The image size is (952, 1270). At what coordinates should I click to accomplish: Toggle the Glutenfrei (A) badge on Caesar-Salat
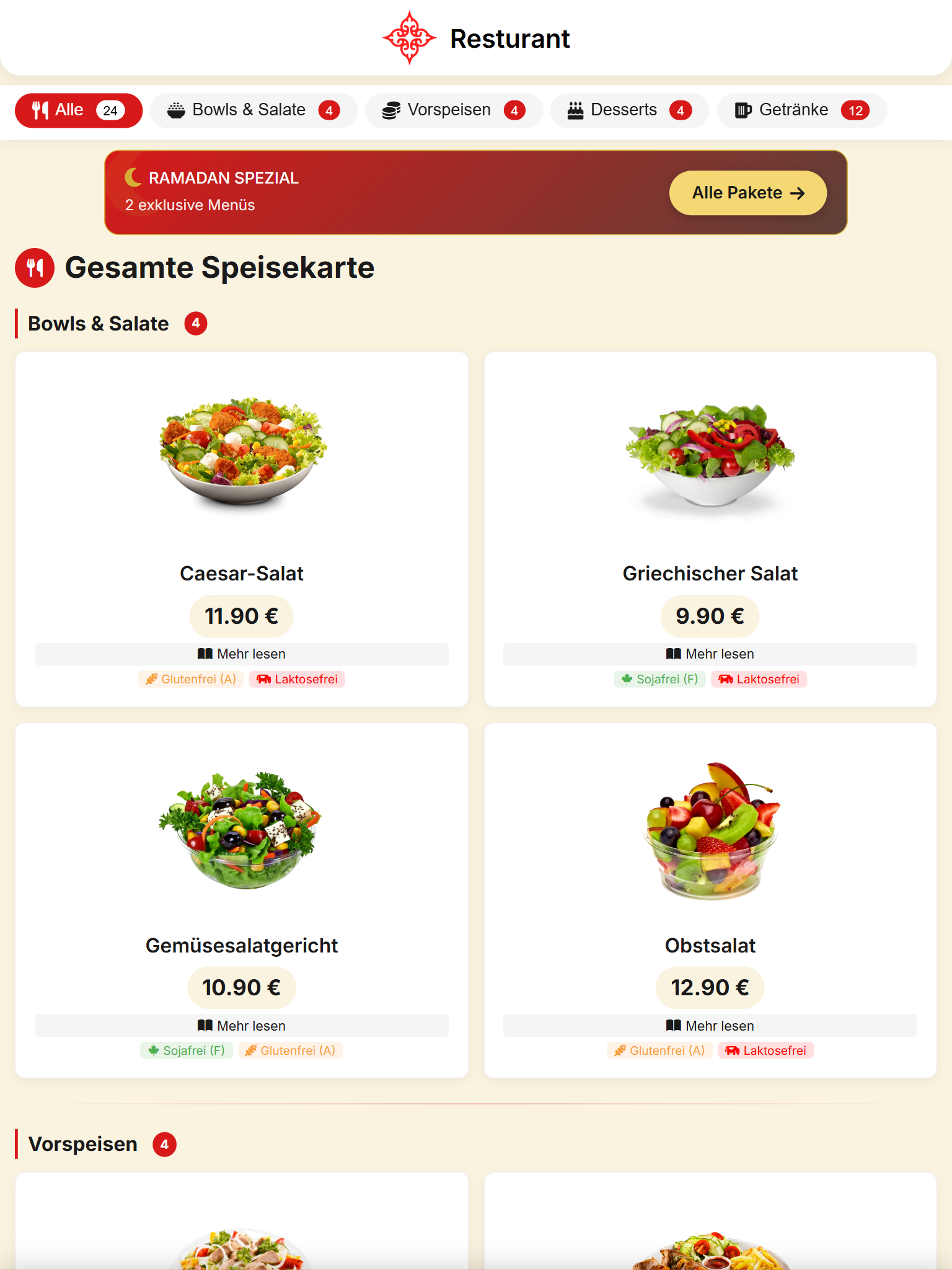point(191,679)
